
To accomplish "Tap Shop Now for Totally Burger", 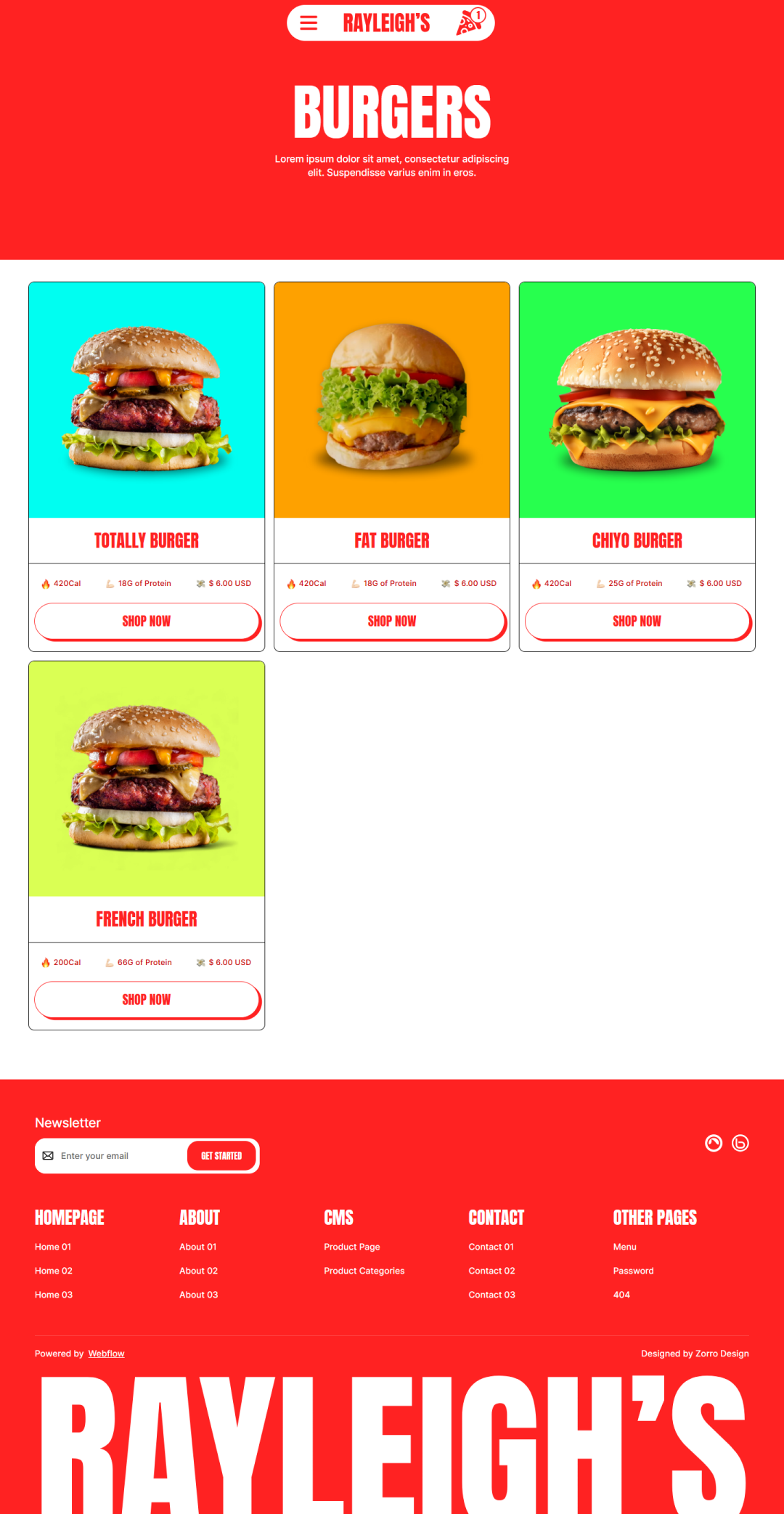I will [x=147, y=622].
